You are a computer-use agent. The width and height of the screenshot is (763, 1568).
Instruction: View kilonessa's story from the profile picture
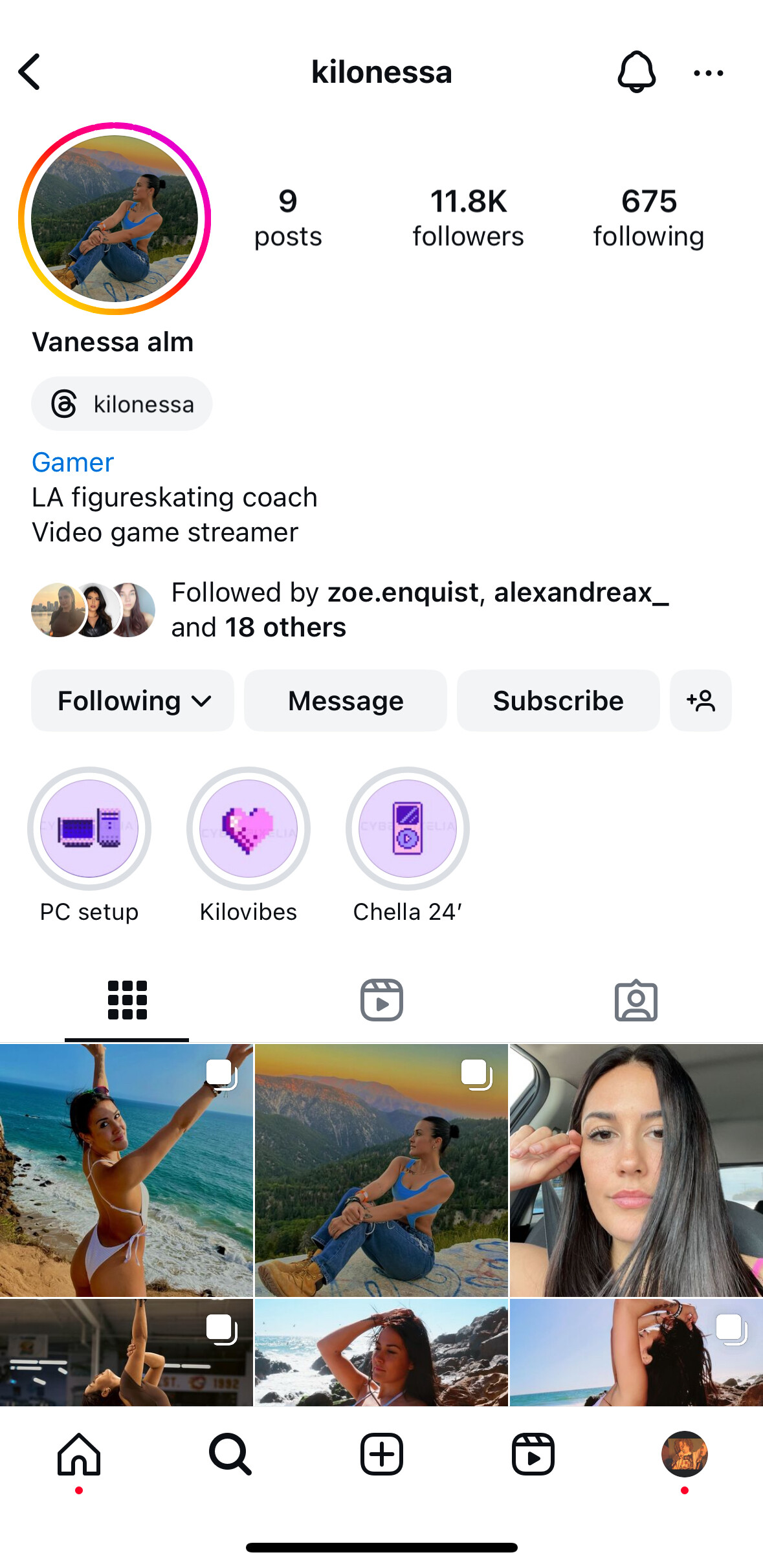tap(115, 219)
